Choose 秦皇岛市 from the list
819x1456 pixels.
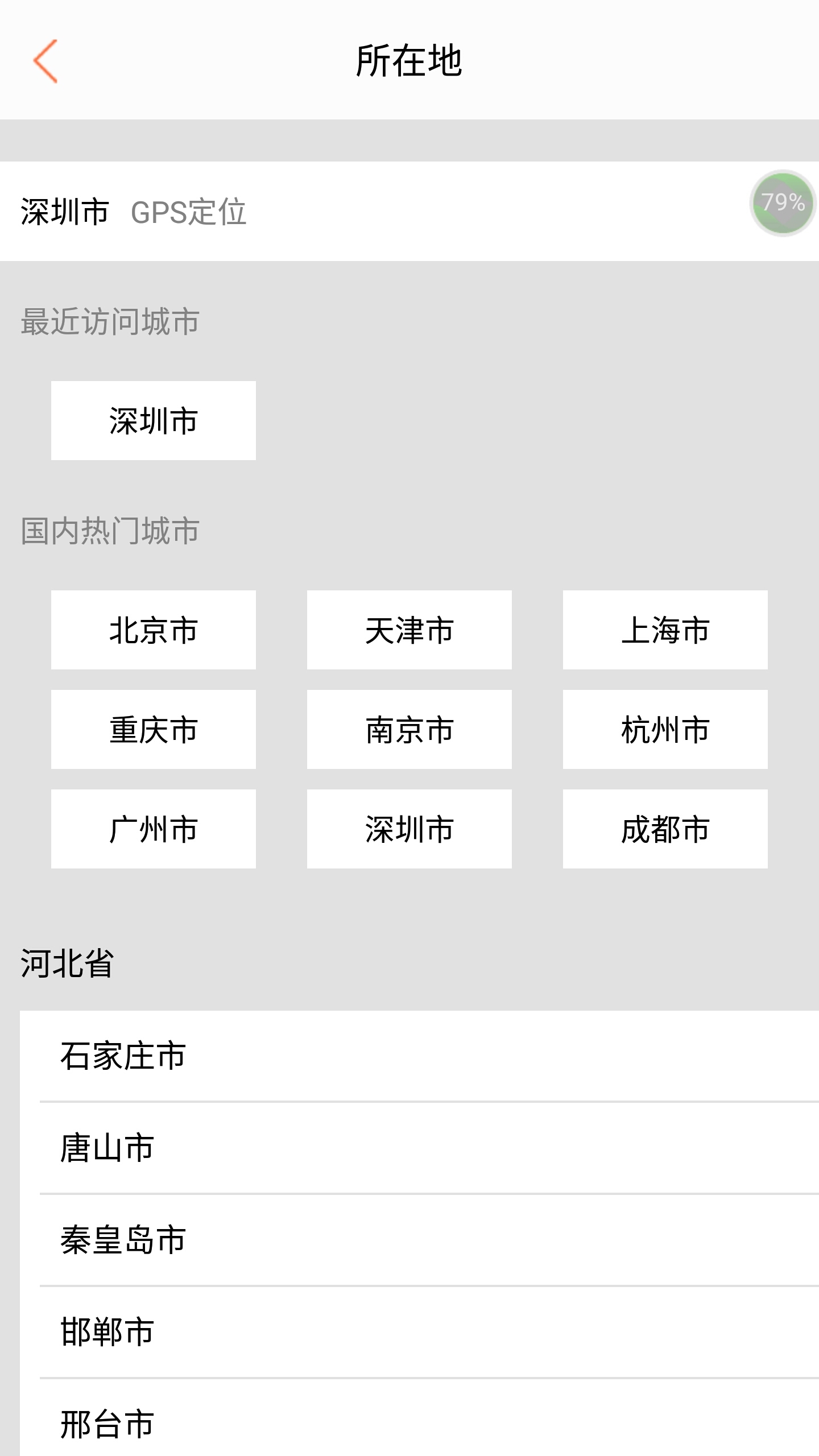tap(123, 1240)
